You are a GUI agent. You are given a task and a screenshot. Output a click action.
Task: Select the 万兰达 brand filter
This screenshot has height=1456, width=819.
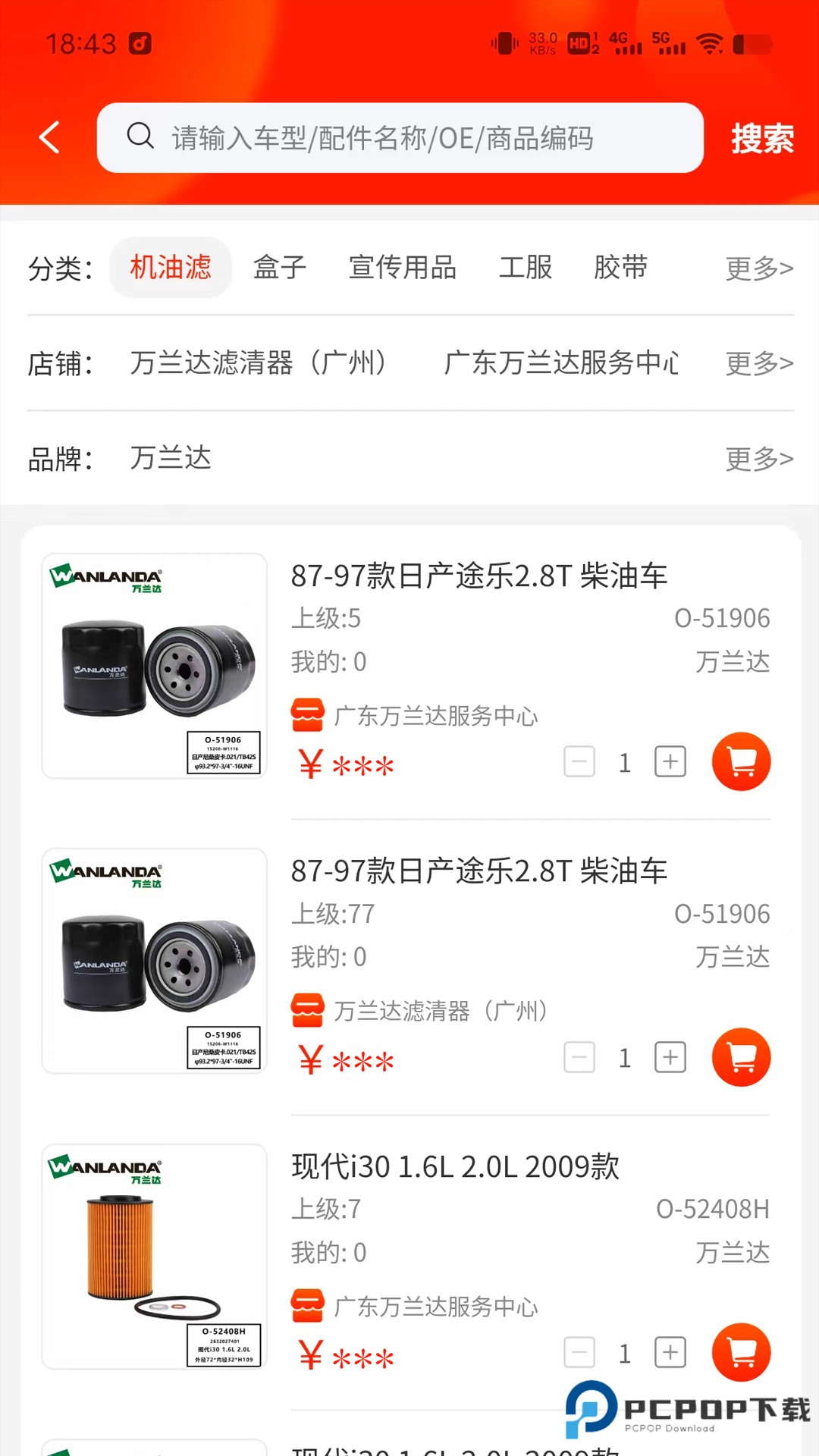tap(171, 457)
